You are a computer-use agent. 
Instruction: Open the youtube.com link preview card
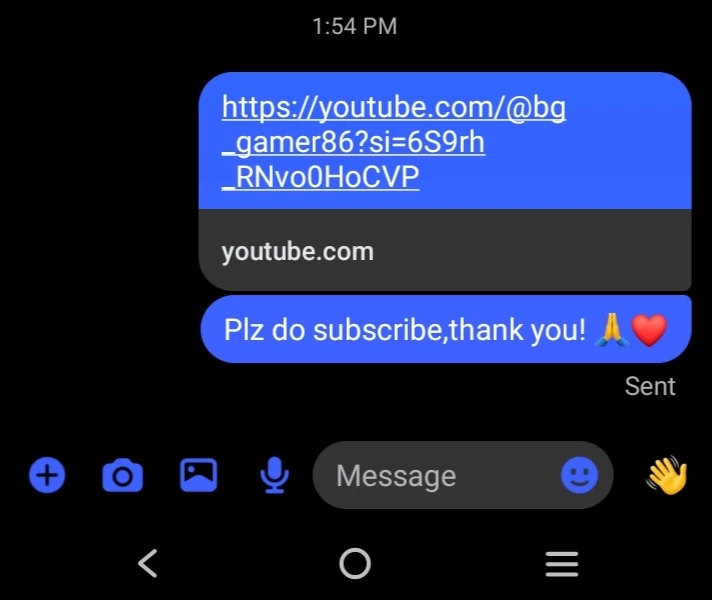tap(445, 250)
